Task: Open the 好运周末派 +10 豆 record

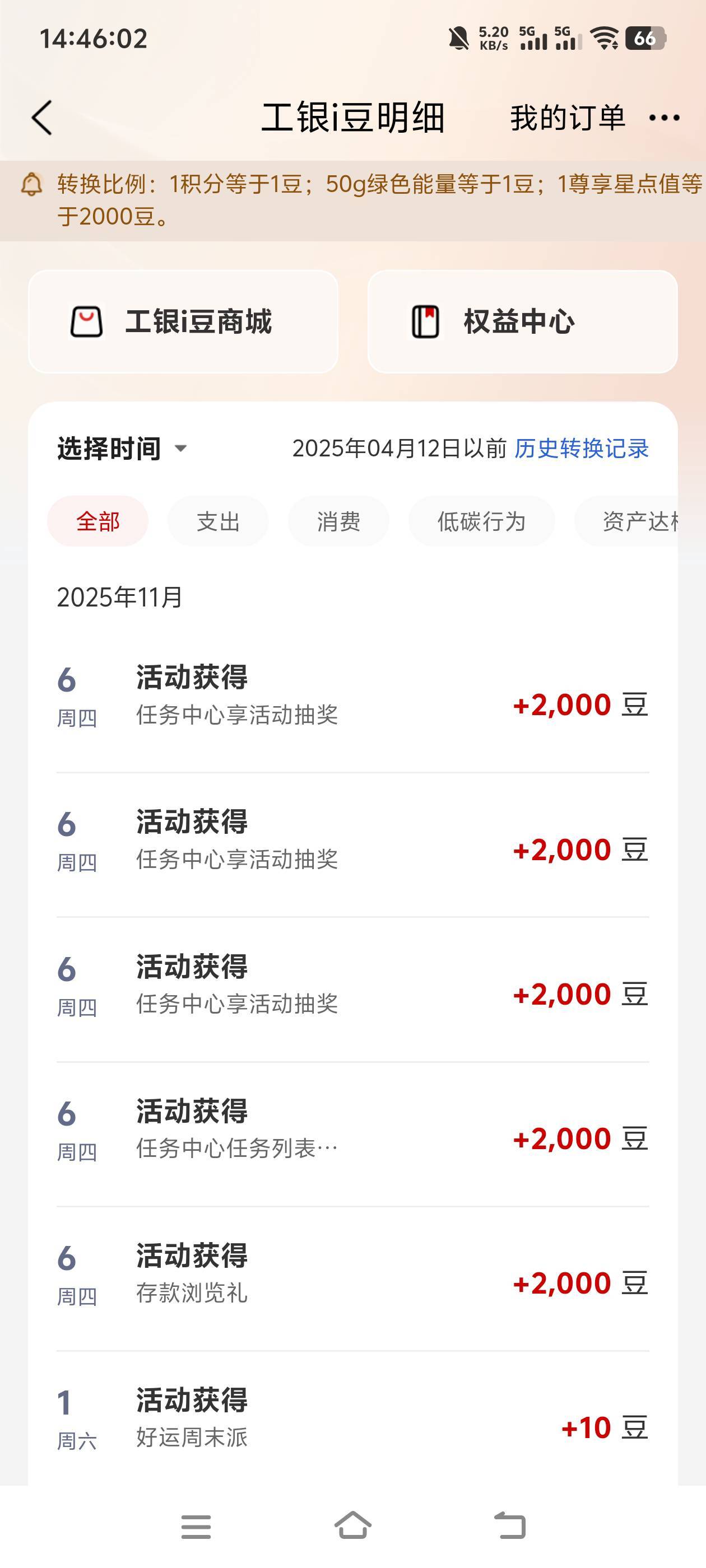Action: point(352,1421)
